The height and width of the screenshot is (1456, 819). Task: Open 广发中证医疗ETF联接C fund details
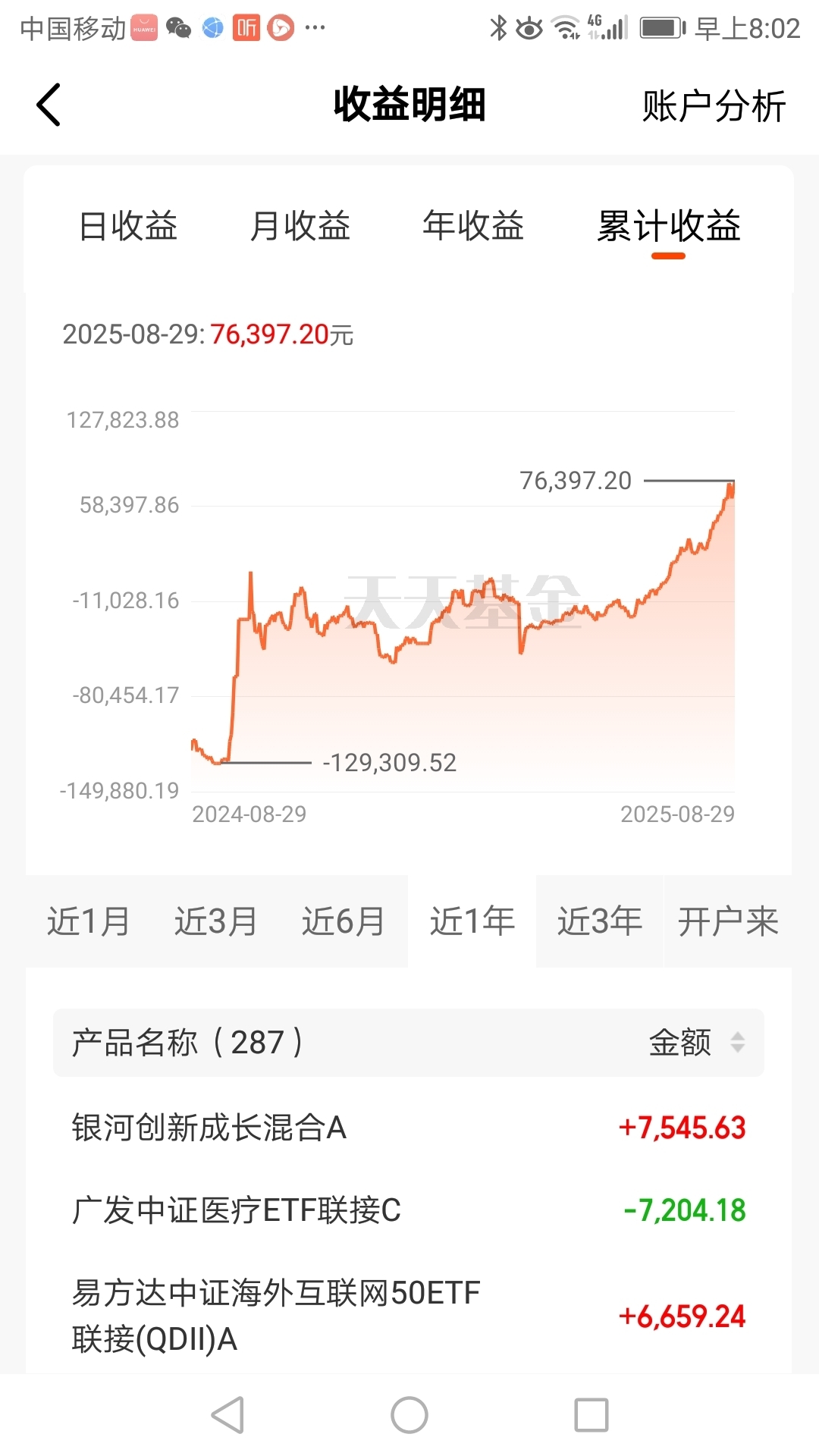[409, 1210]
